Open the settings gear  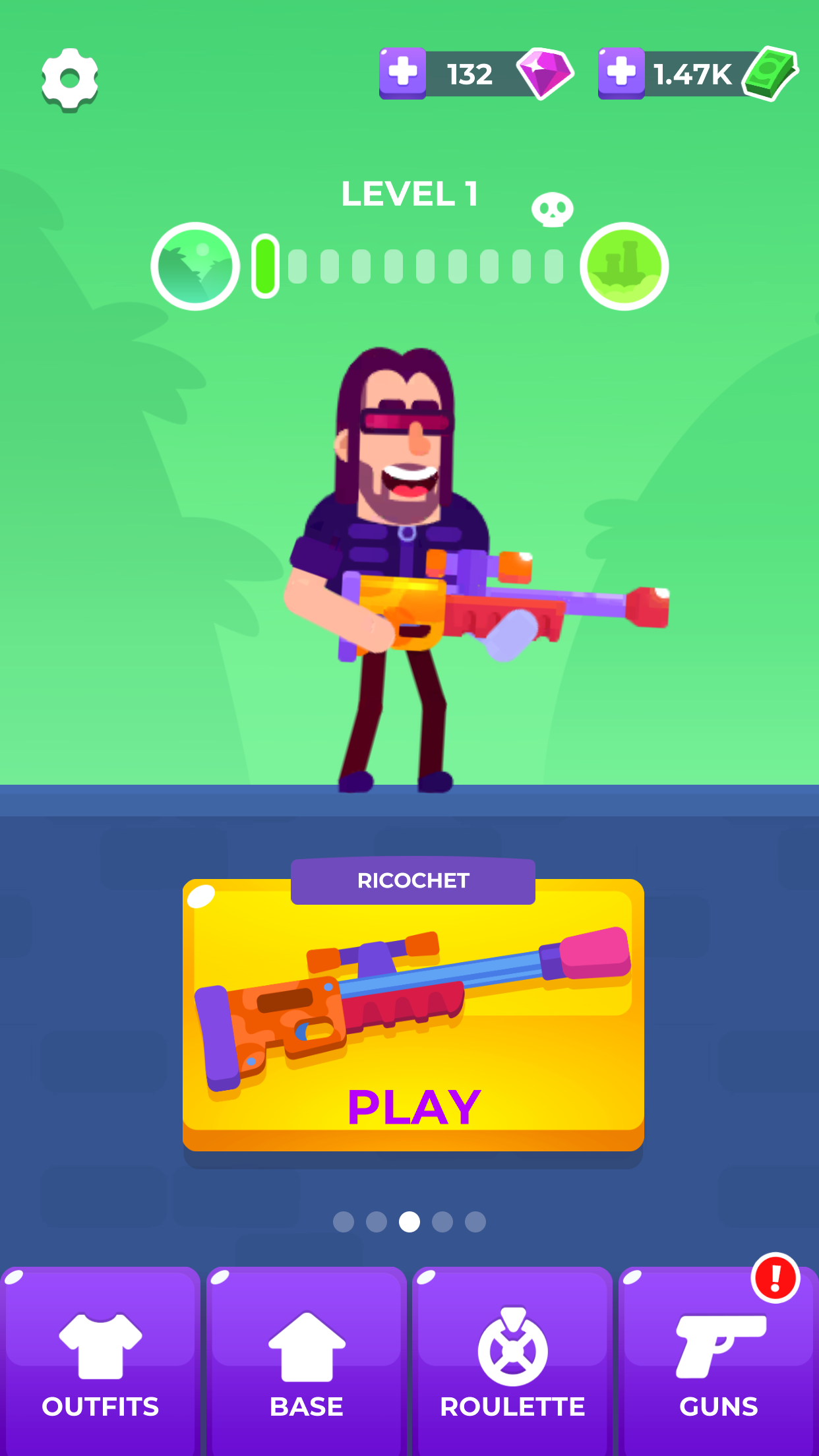coord(70,79)
